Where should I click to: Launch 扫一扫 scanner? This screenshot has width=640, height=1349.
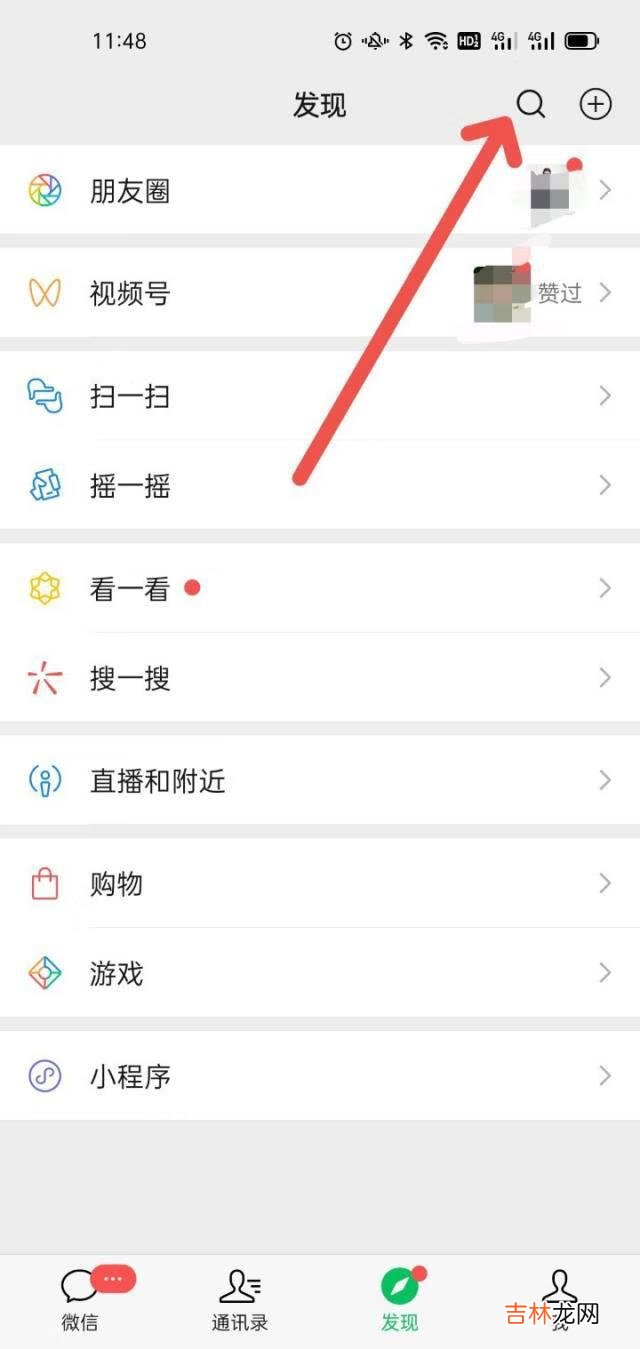point(130,397)
